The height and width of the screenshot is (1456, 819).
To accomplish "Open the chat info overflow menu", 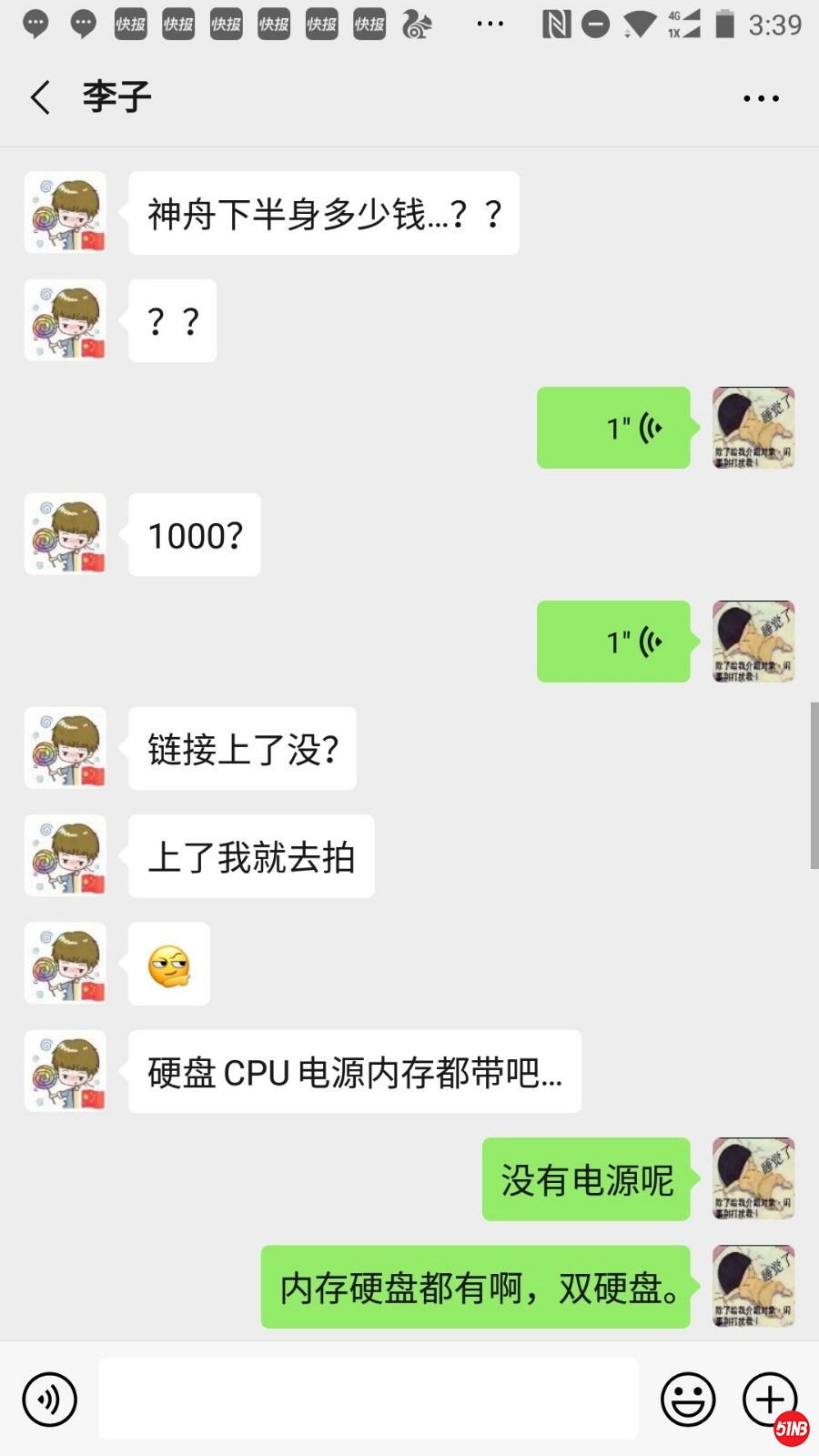I will pyautogui.click(x=761, y=98).
